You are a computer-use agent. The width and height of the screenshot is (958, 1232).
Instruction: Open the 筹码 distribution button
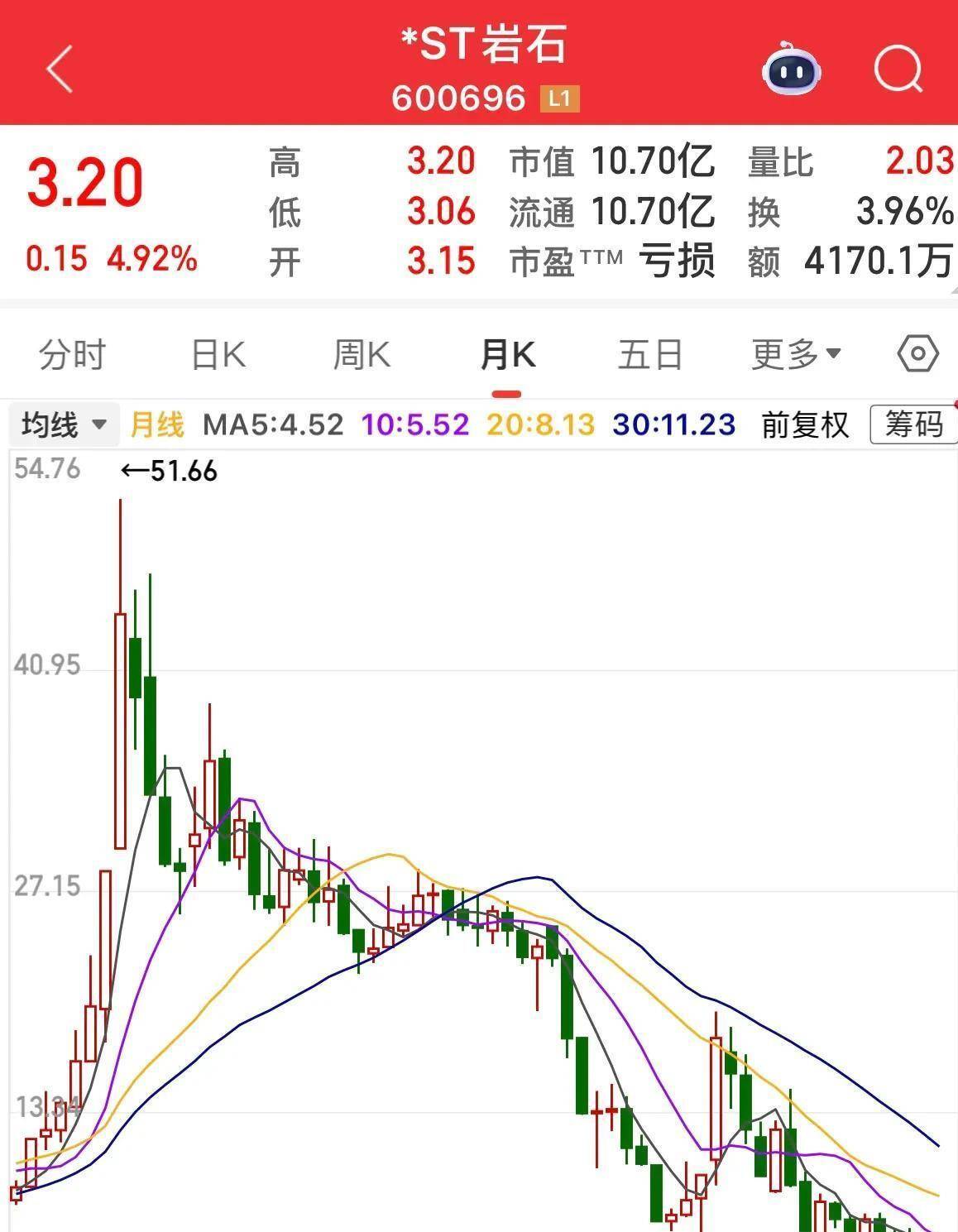tap(913, 425)
